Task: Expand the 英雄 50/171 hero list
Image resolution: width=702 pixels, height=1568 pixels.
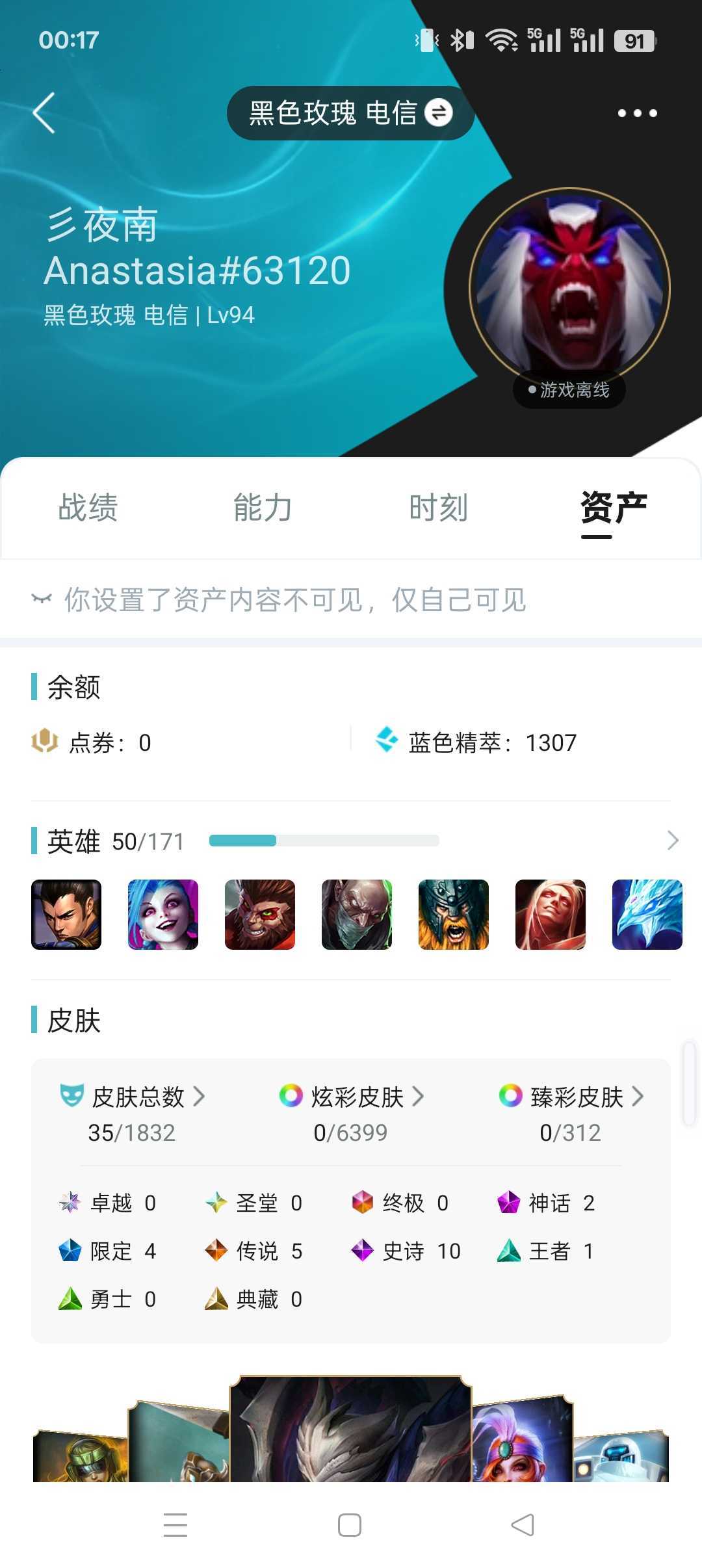Action: tap(673, 841)
